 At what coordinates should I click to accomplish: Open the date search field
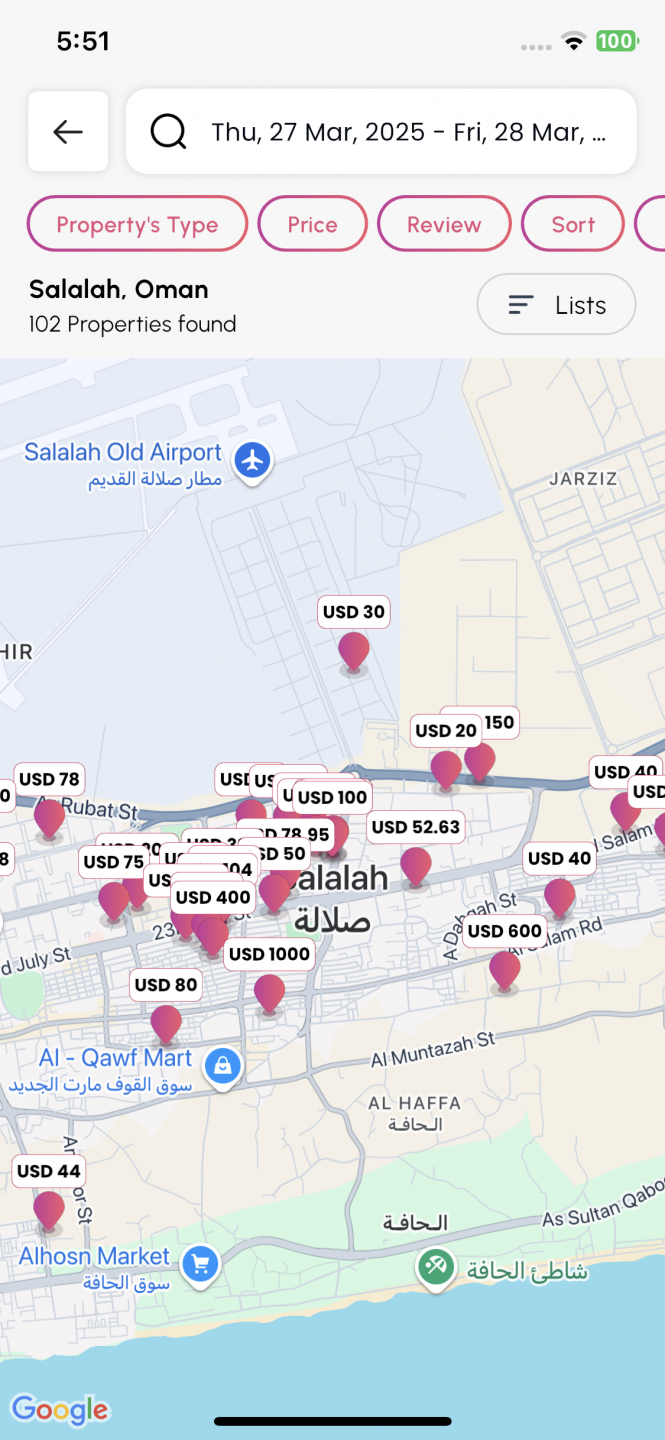coord(381,131)
